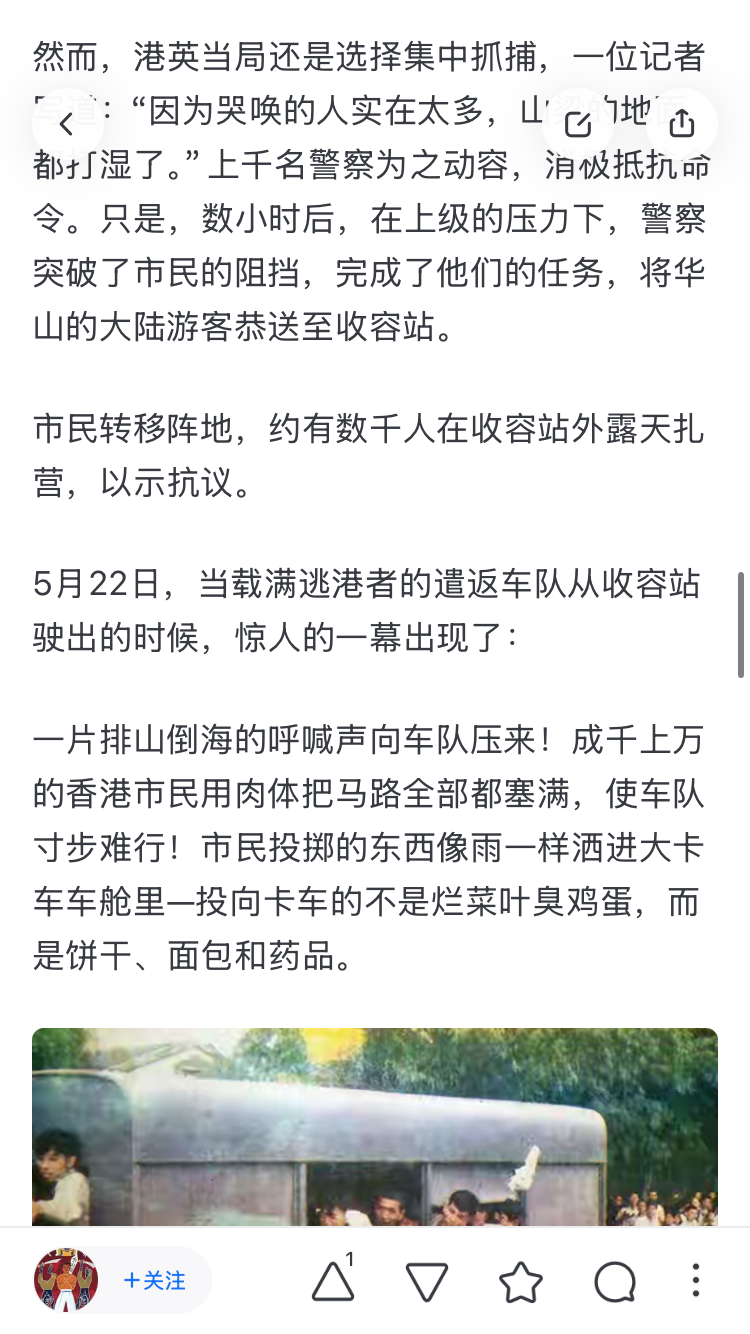
Task: Open the comments section
Action: click(614, 1281)
